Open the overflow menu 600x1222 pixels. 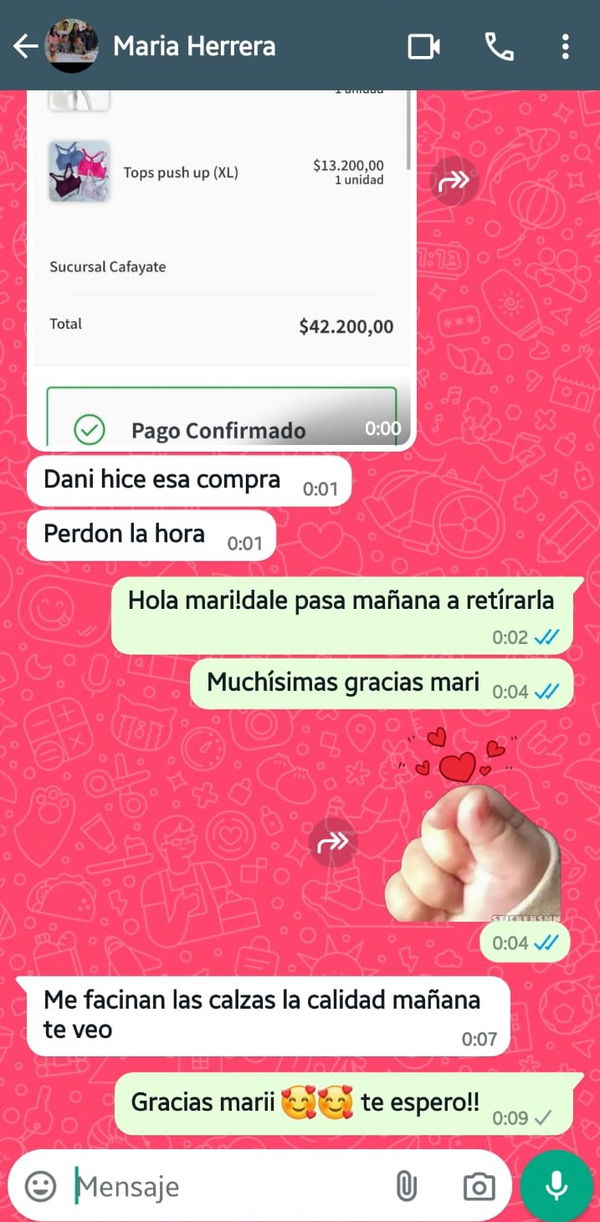(565, 46)
